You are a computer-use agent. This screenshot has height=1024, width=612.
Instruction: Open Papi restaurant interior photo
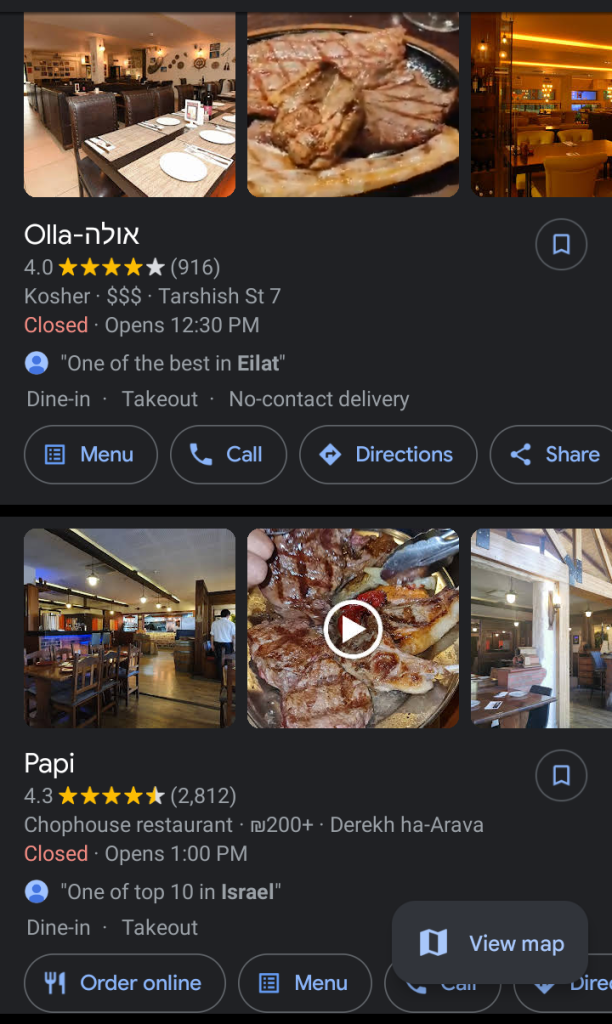click(x=130, y=628)
